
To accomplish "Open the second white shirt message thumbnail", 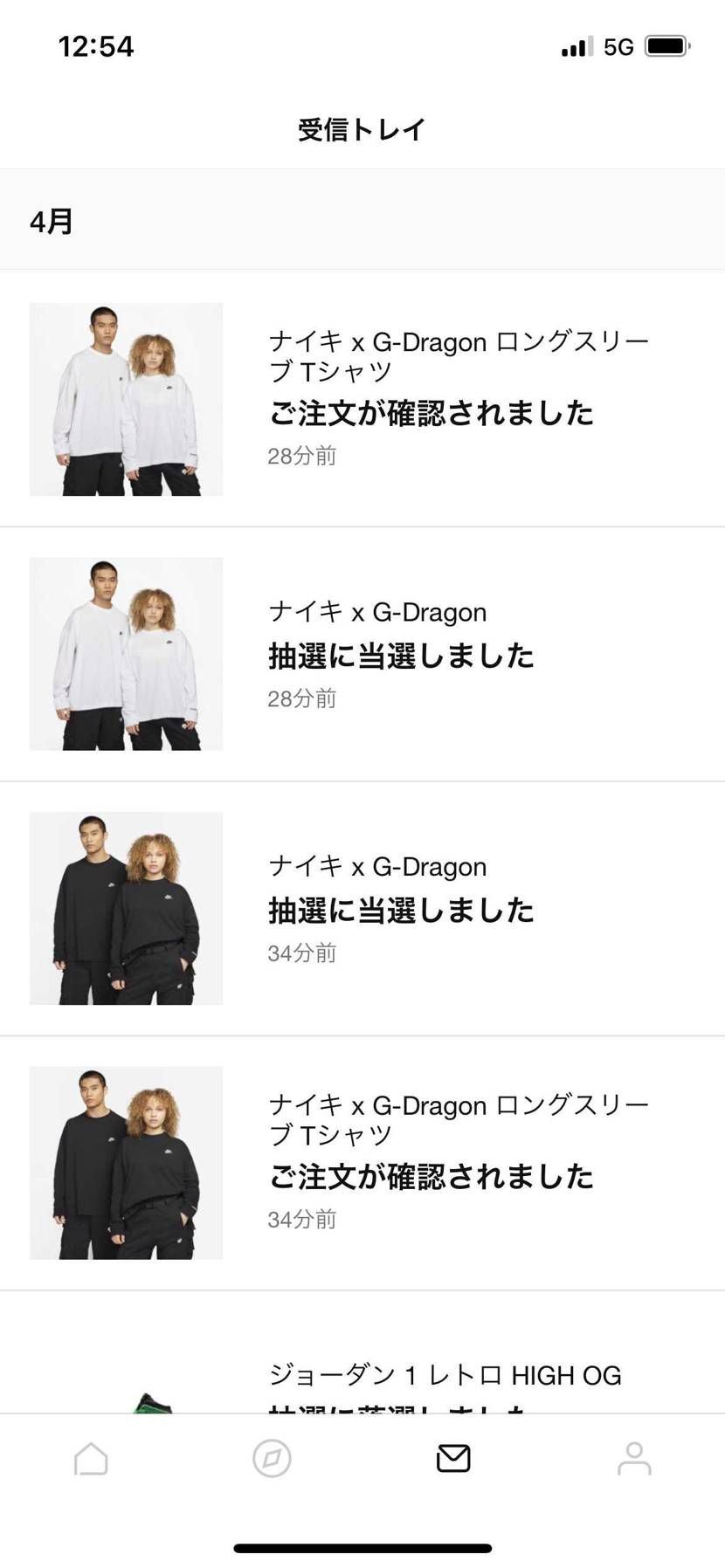I will [x=125, y=652].
